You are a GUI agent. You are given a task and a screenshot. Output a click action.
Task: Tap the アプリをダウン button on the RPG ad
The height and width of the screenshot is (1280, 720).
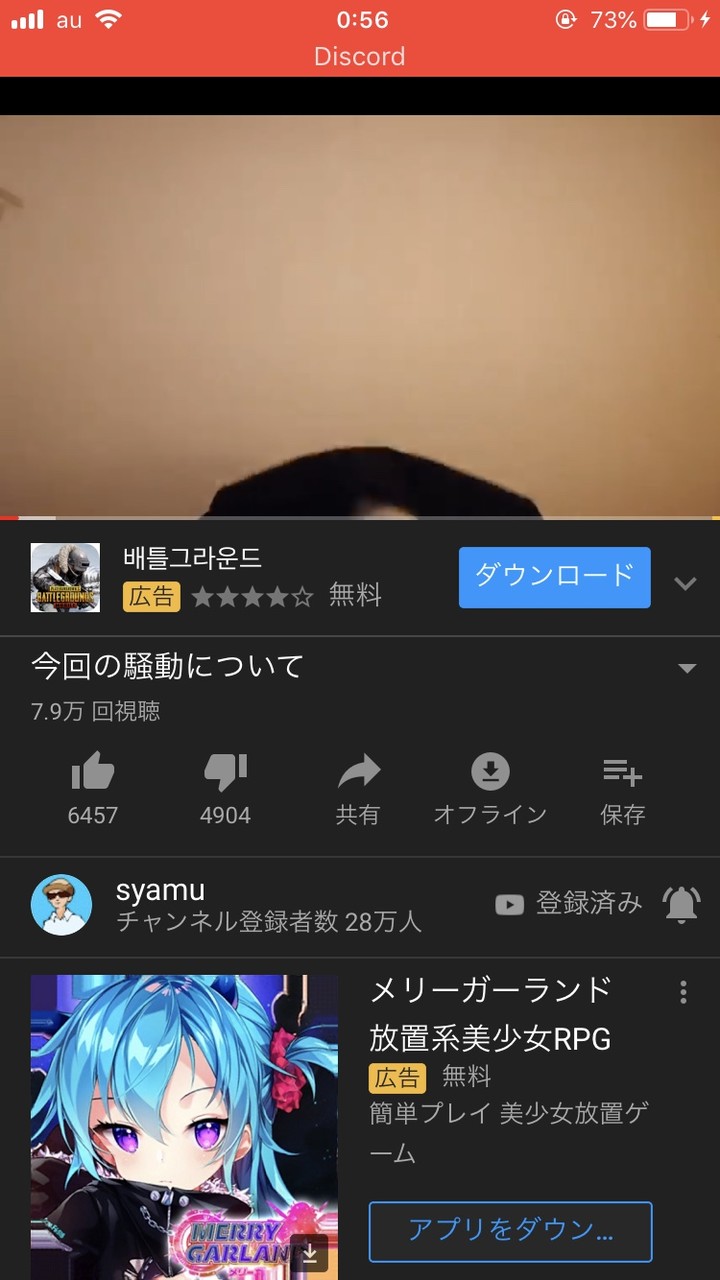click(x=510, y=1231)
